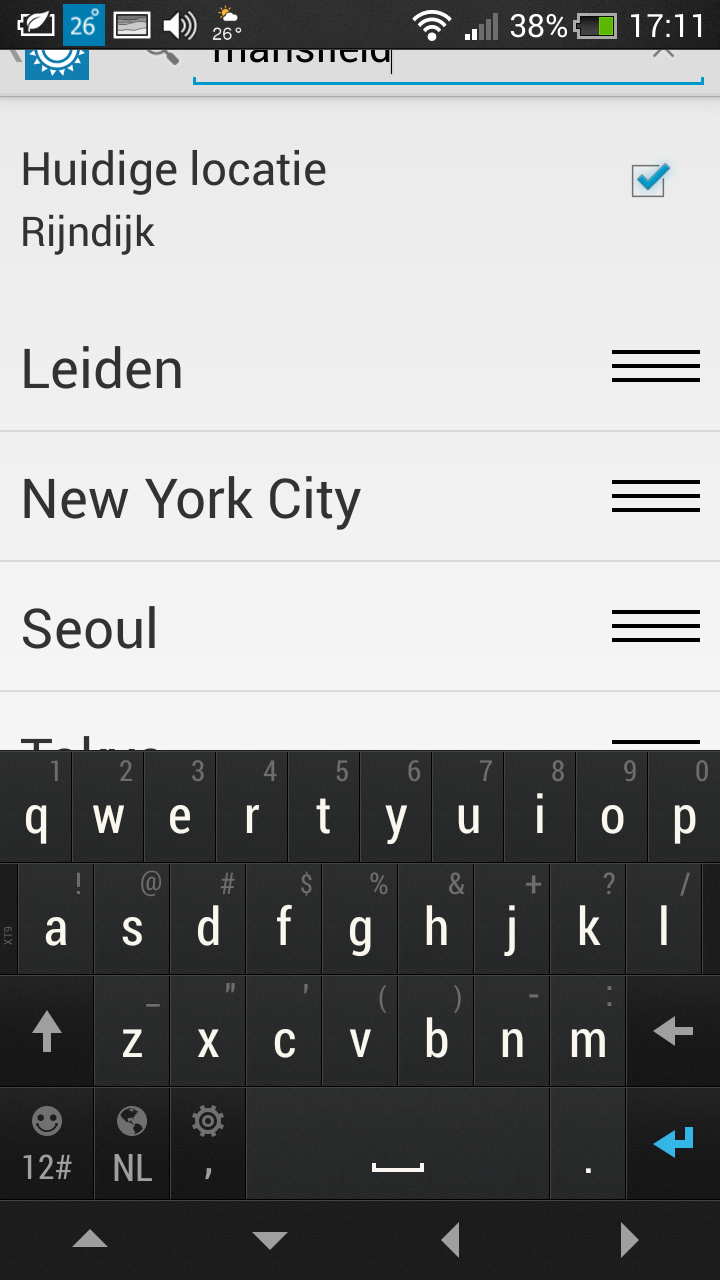Uncheck the Huidige locatie checkbox
Viewport: 720px width, 1280px height.
650,180
